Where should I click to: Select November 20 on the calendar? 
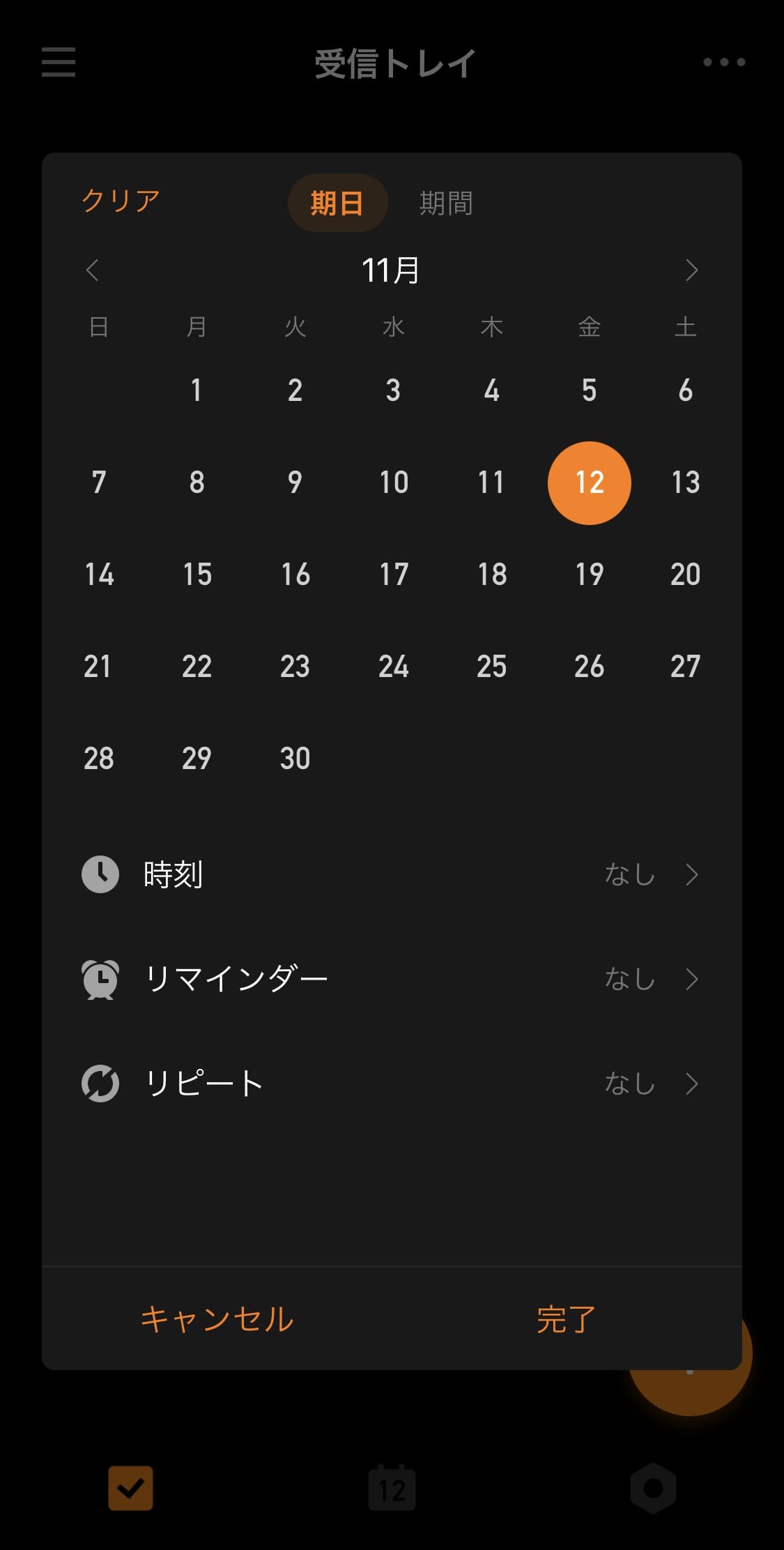[685, 575]
